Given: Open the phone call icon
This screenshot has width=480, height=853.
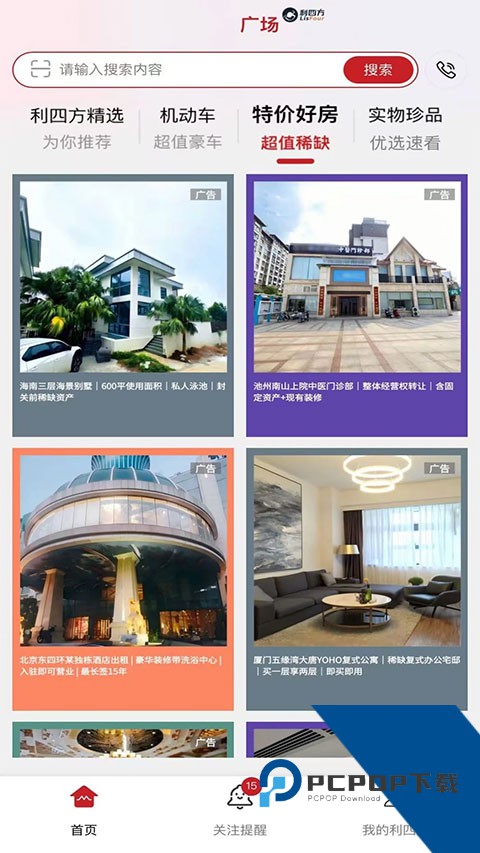Looking at the screenshot, I should 446,70.
